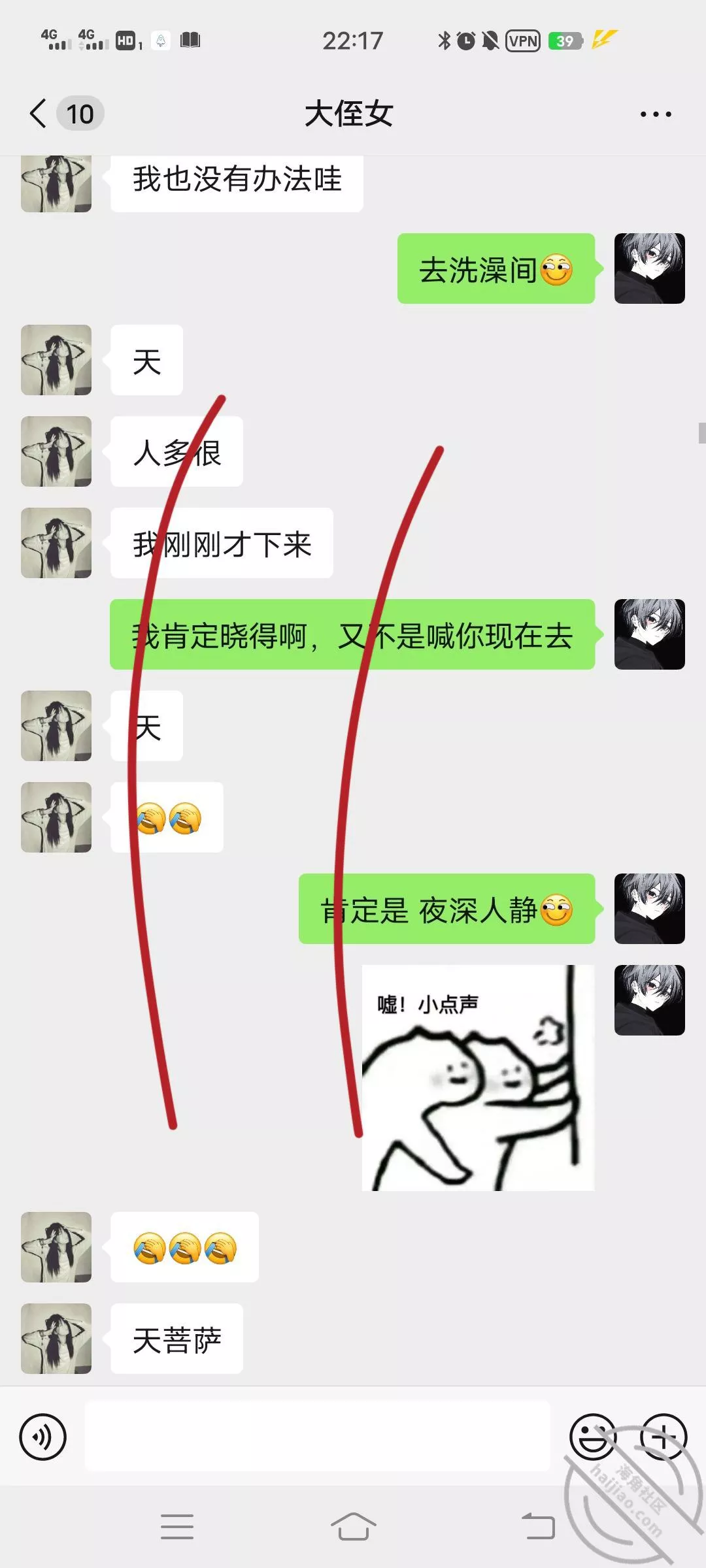Open system recent apps menu
706x1568 pixels.
pyautogui.click(x=177, y=1527)
